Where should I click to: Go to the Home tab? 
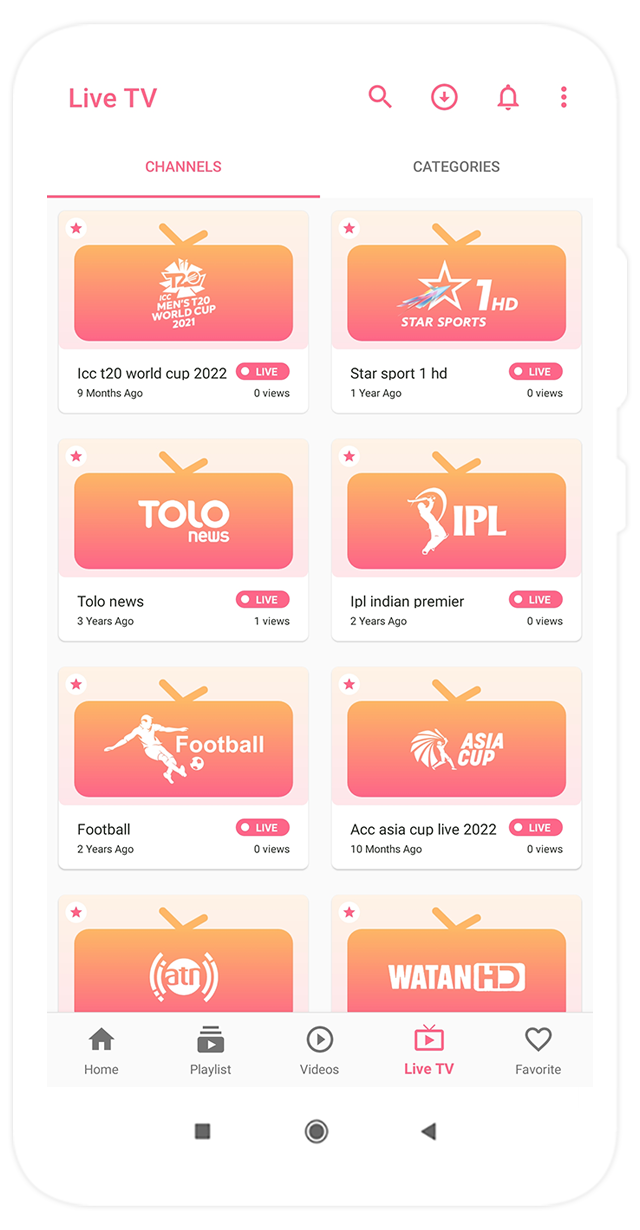click(101, 1050)
